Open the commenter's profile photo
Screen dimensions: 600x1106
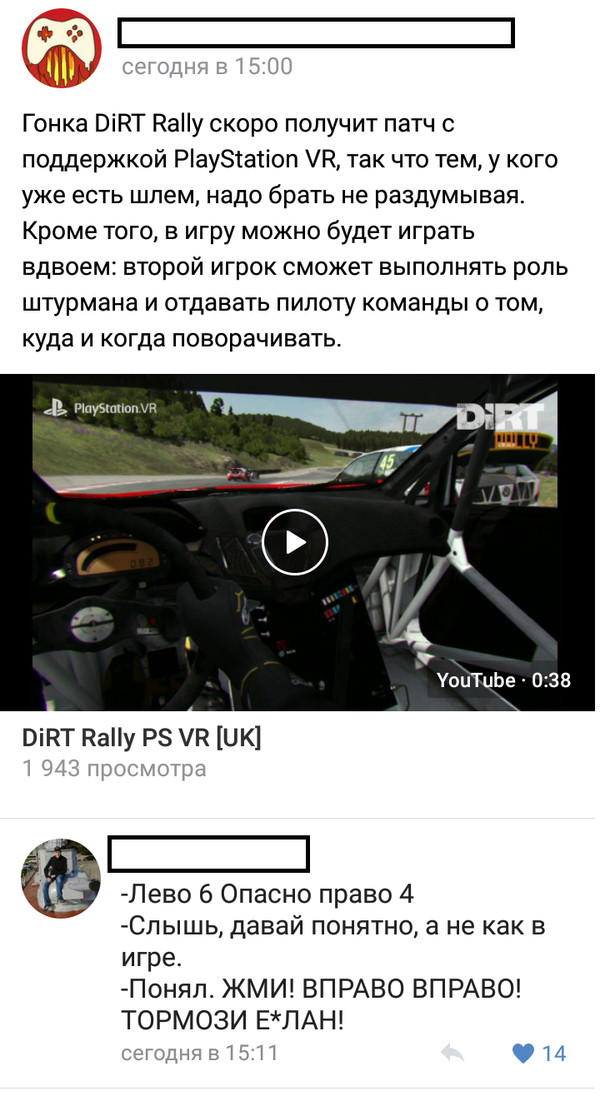61,877
